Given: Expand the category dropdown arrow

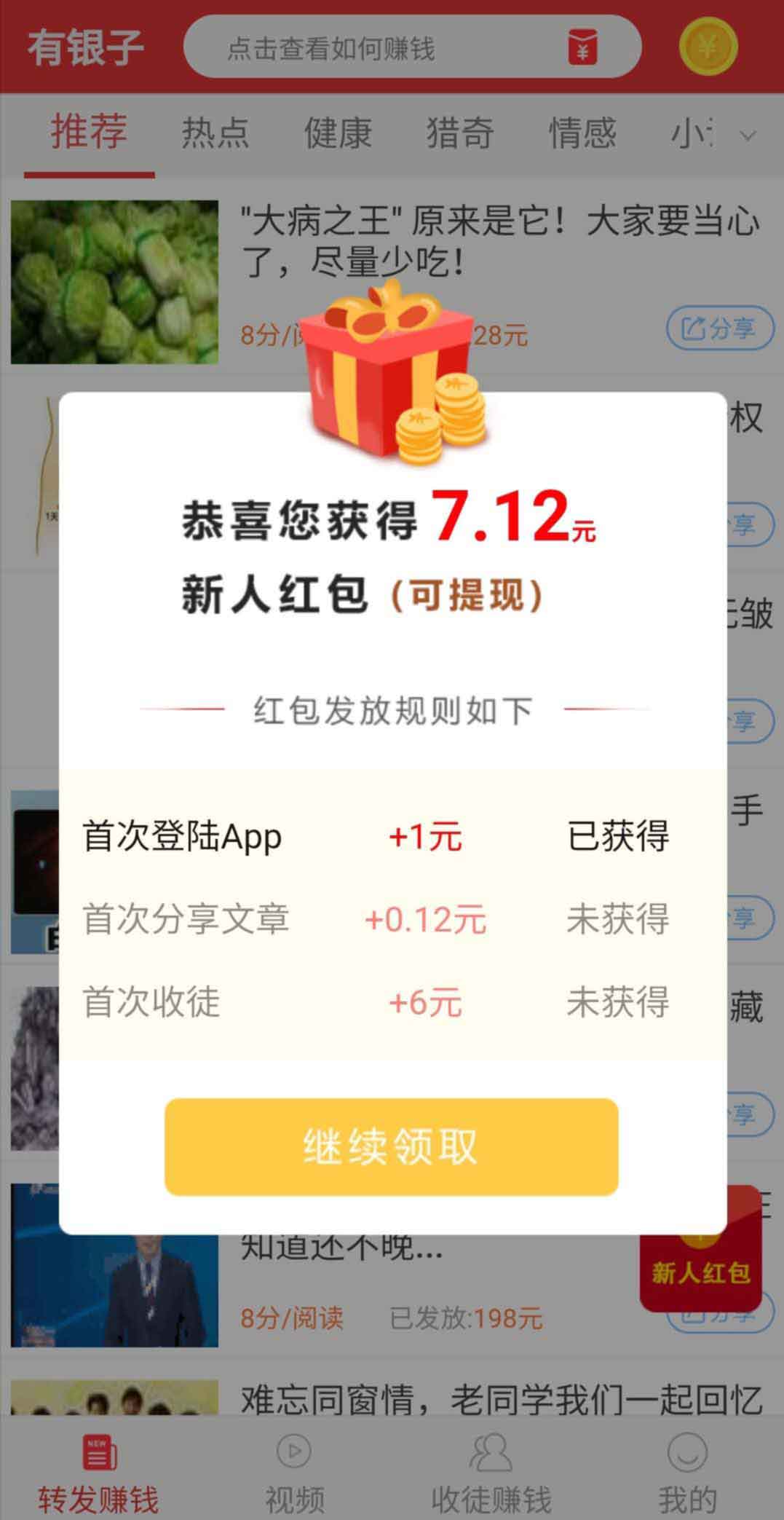Looking at the screenshot, I should point(748,135).
